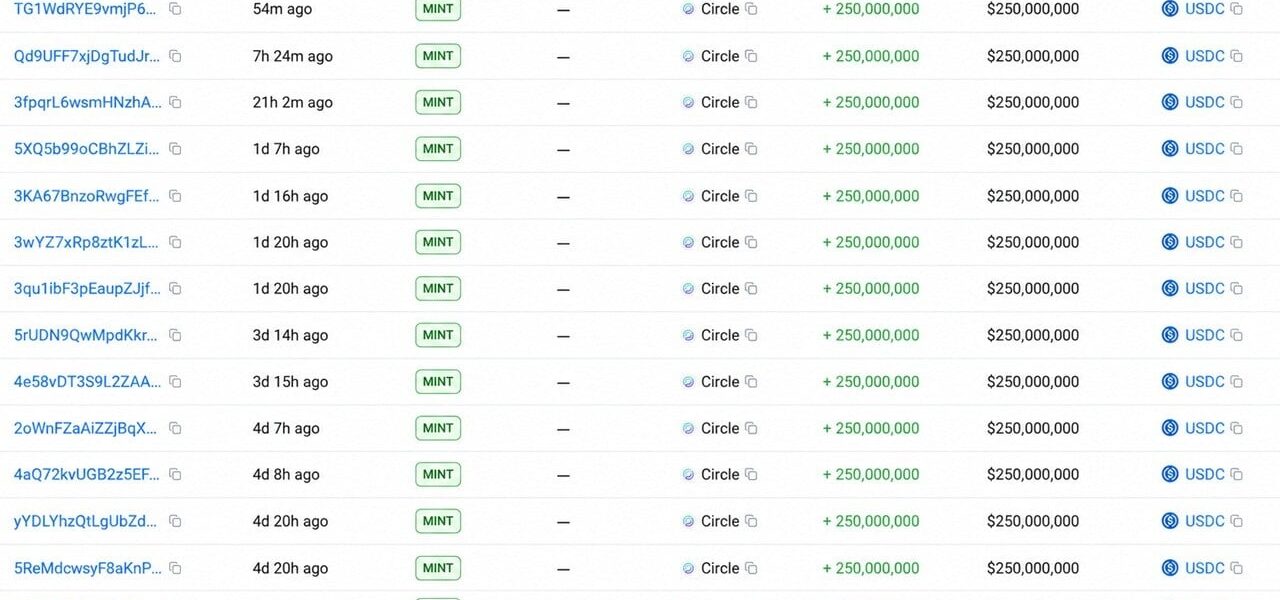Open transaction 3KA67BnzoRwgFEf
Viewport: 1280px width, 600px height.
(x=86, y=196)
